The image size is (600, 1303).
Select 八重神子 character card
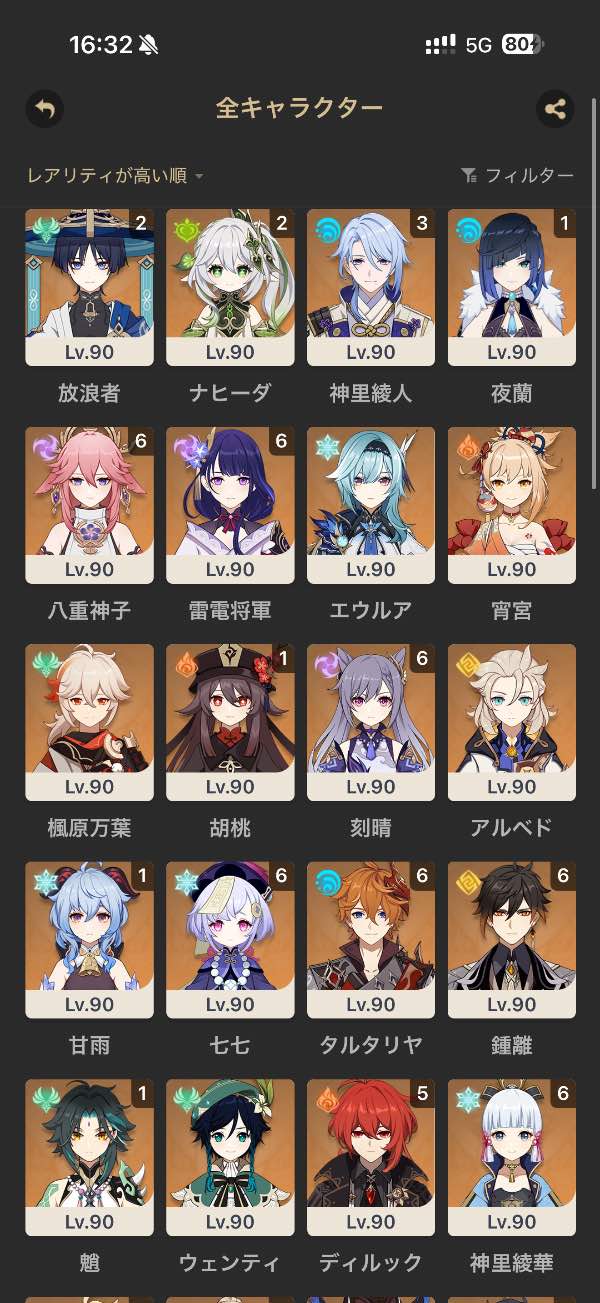(x=89, y=506)
